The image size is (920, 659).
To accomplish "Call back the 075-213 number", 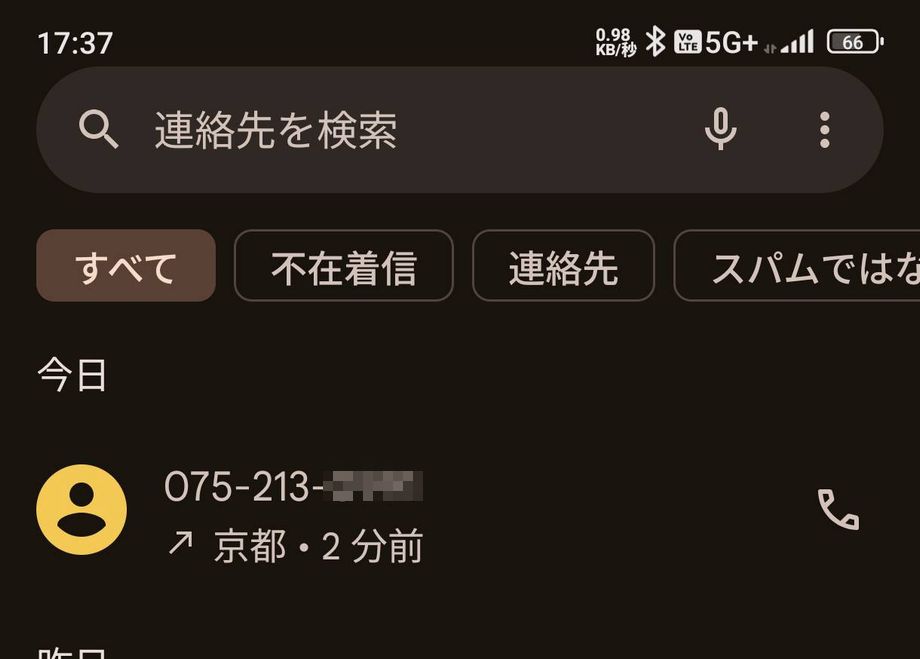I will (838, 510).
